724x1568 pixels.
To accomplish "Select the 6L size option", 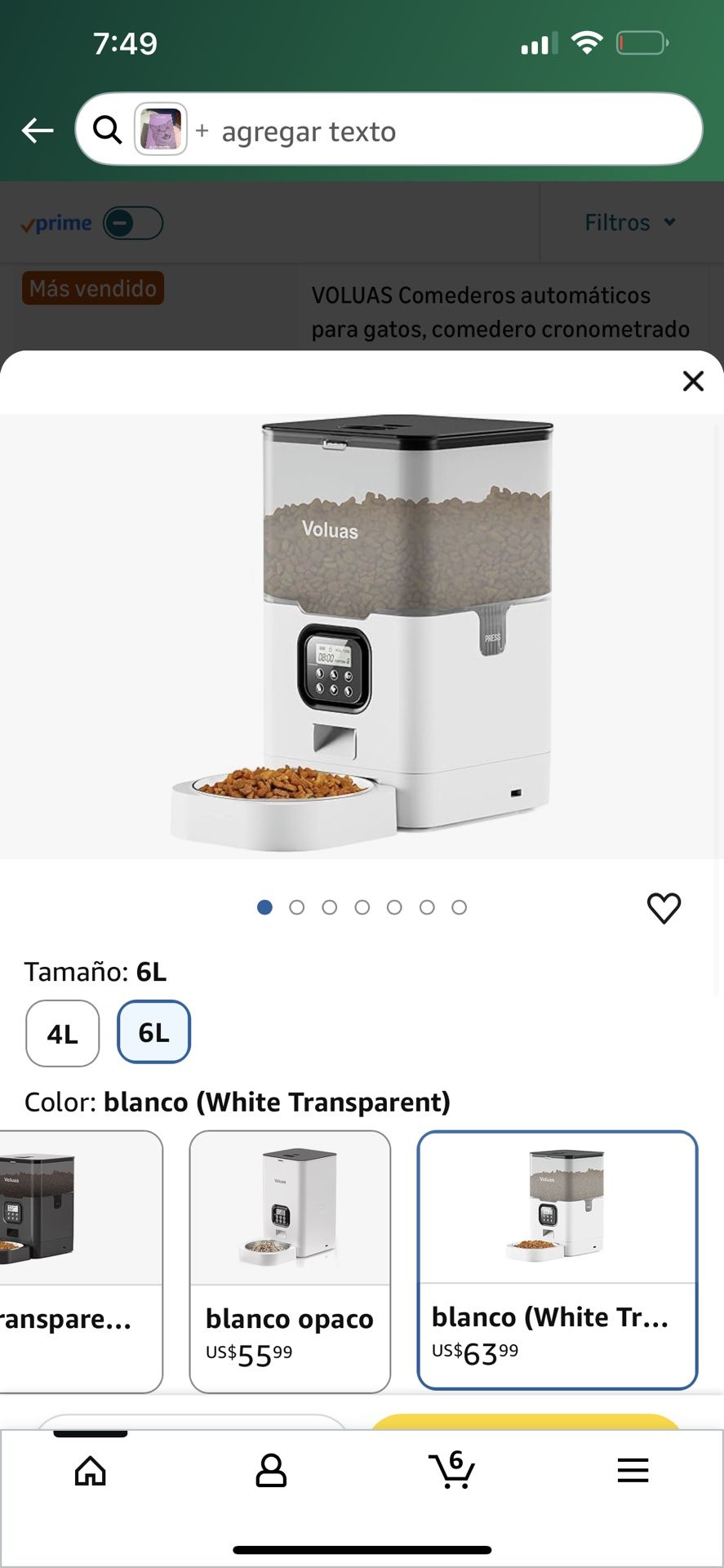I will [153, 1032].
